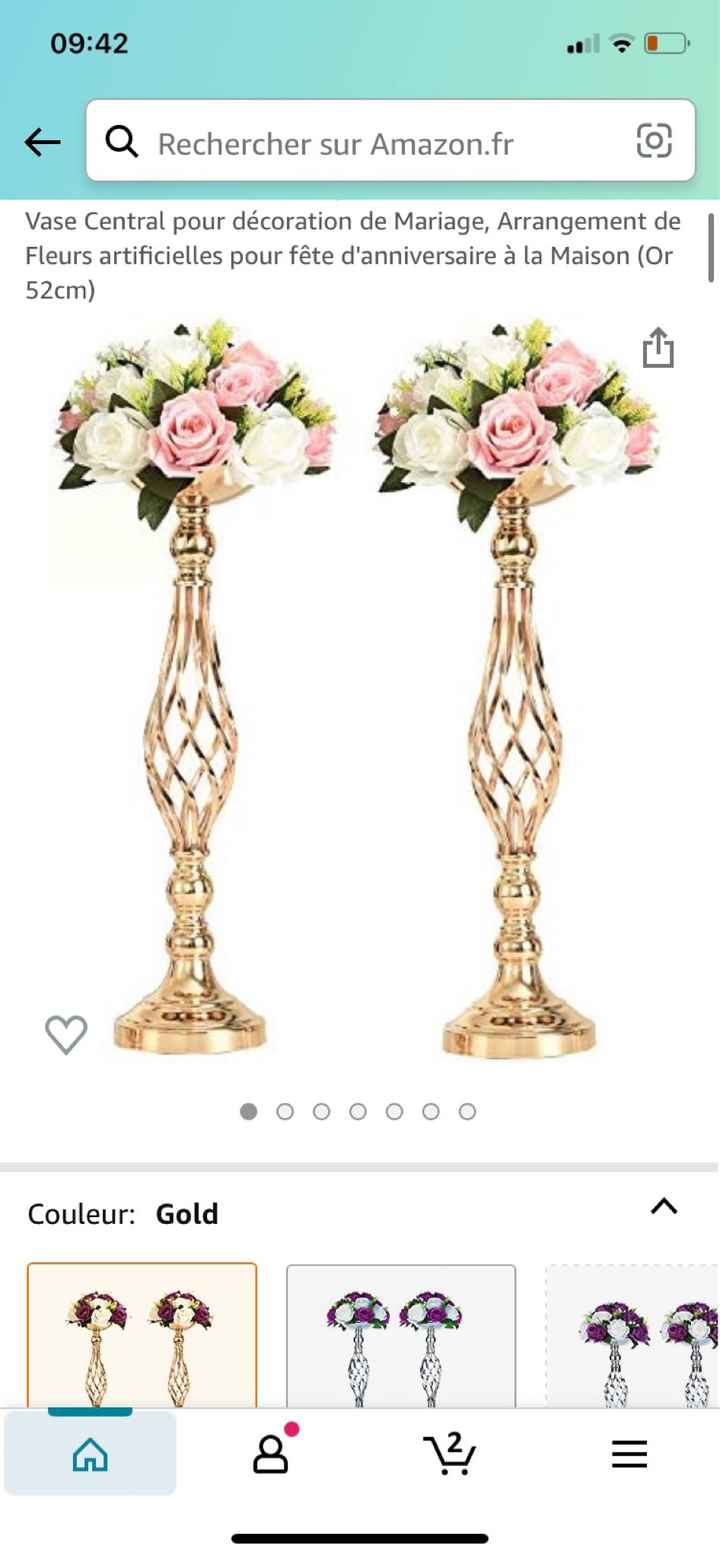The width and height of the screenshot is (720, 1558).
Task: Go back with the arrow icon
Action: click(x=42, y=143)
